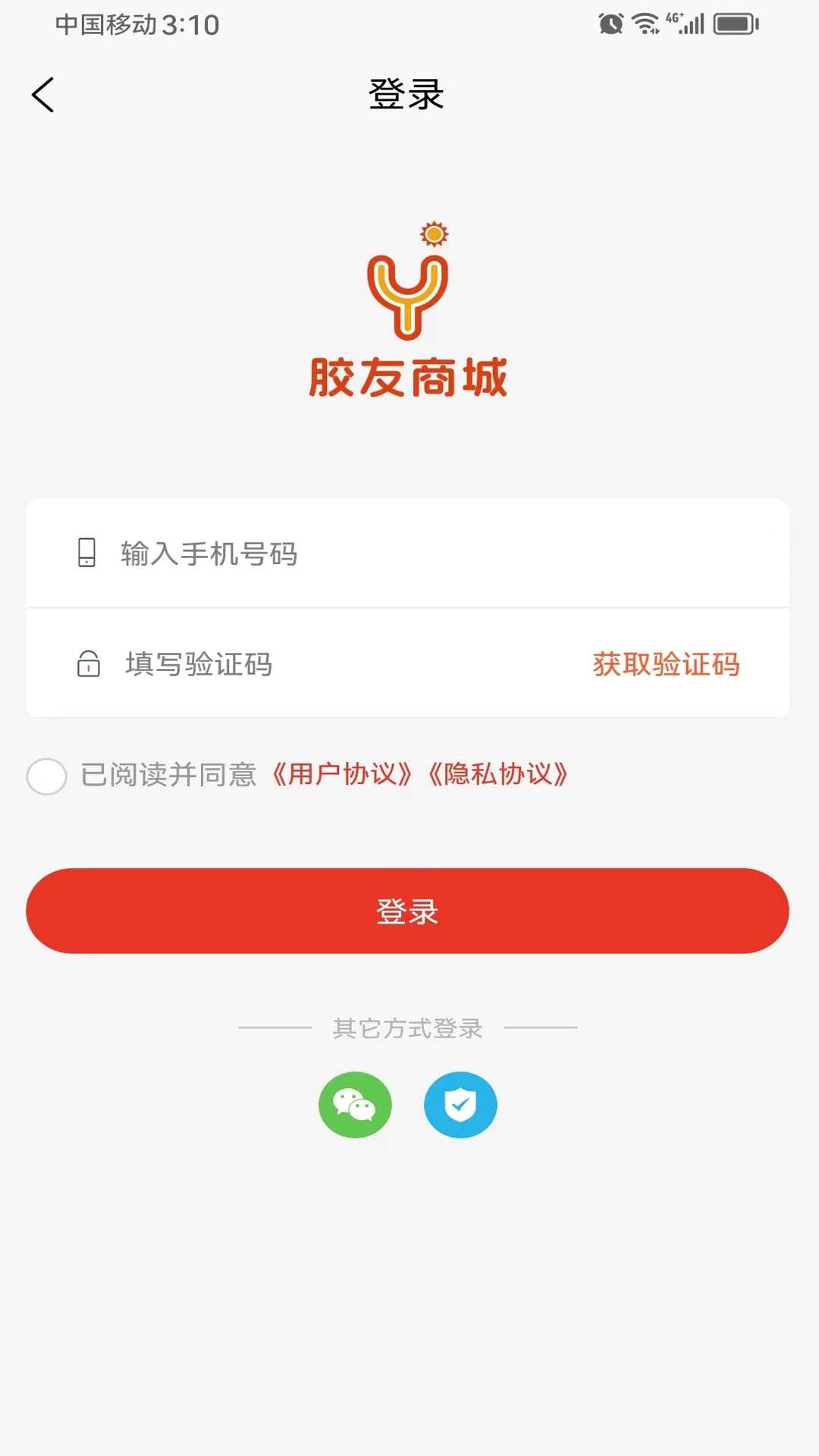Click the phone icon beside the number field
This screenshot has width=819, height=1456.
(x=88, y=553)
